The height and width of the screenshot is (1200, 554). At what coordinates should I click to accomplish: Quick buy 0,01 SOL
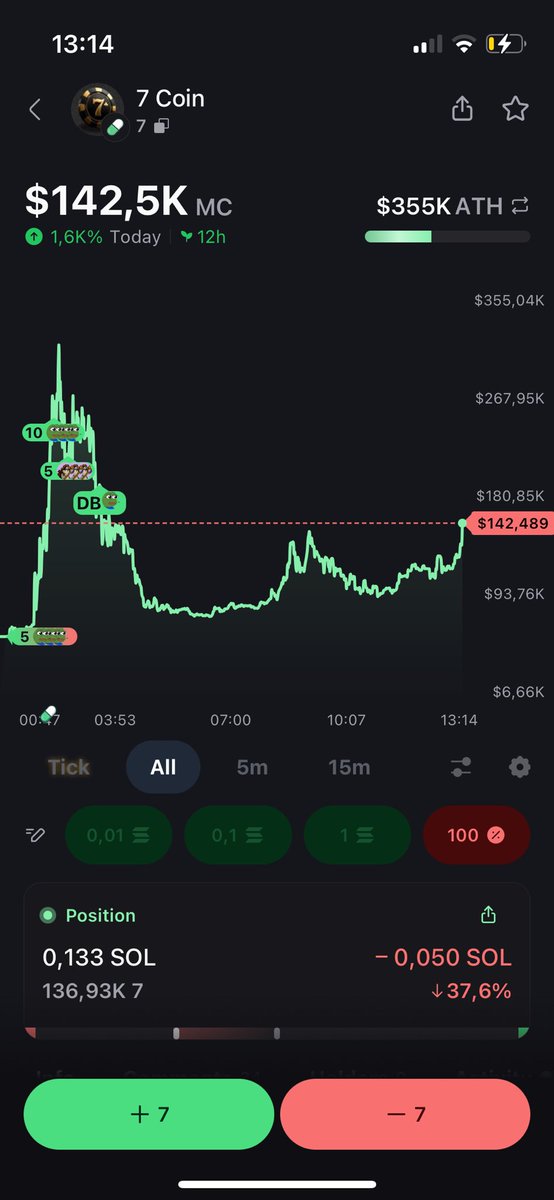118,835
